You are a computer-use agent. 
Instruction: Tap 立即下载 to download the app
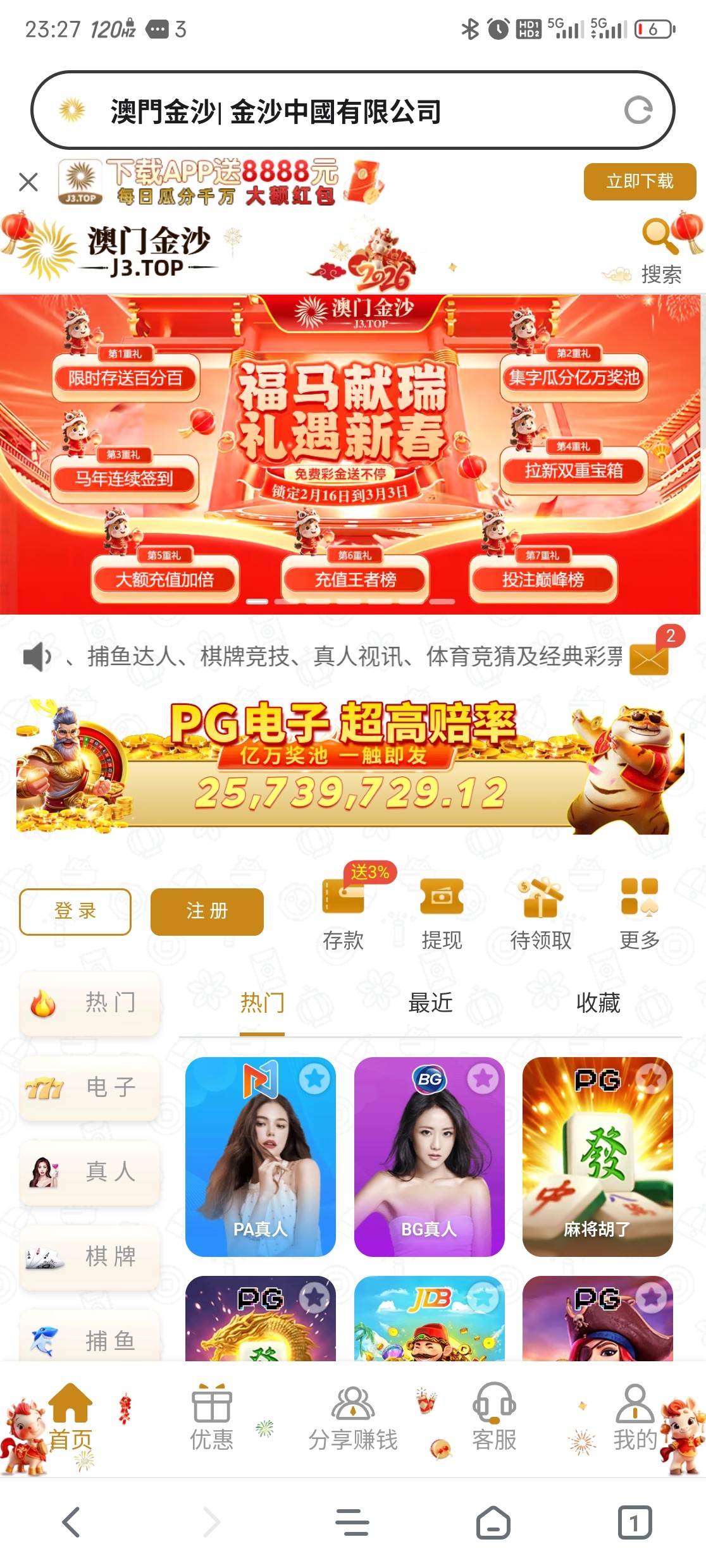point(640,181)
